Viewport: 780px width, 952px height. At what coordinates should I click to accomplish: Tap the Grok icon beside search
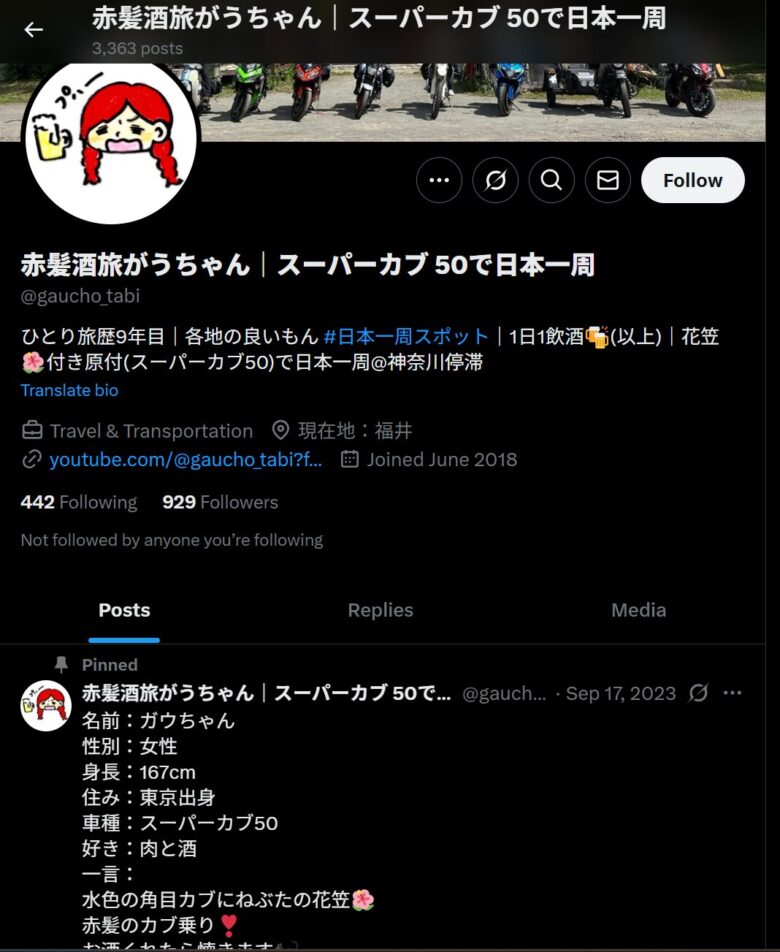click(495, 180)
